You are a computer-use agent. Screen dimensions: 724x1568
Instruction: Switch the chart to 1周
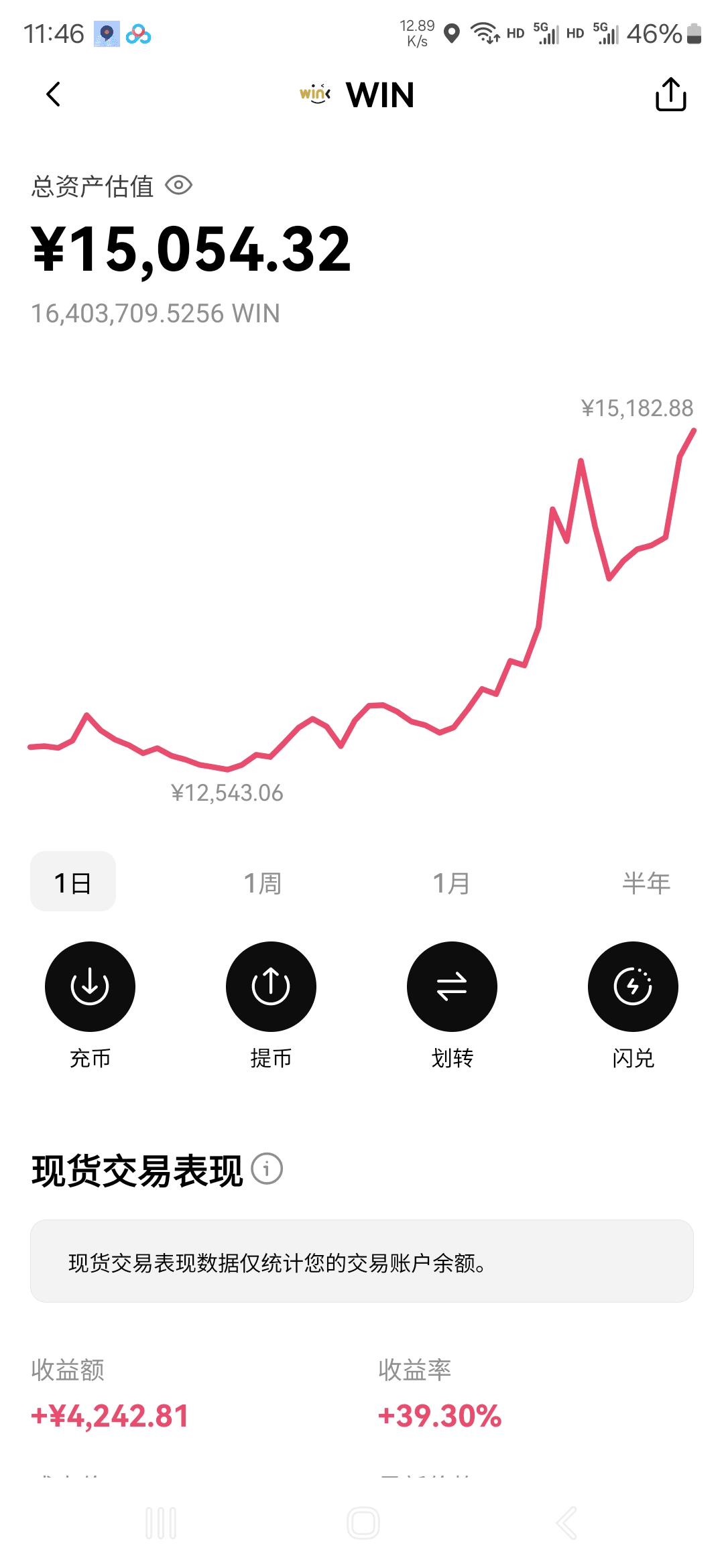pyautogui.click(x=263, y=883)
